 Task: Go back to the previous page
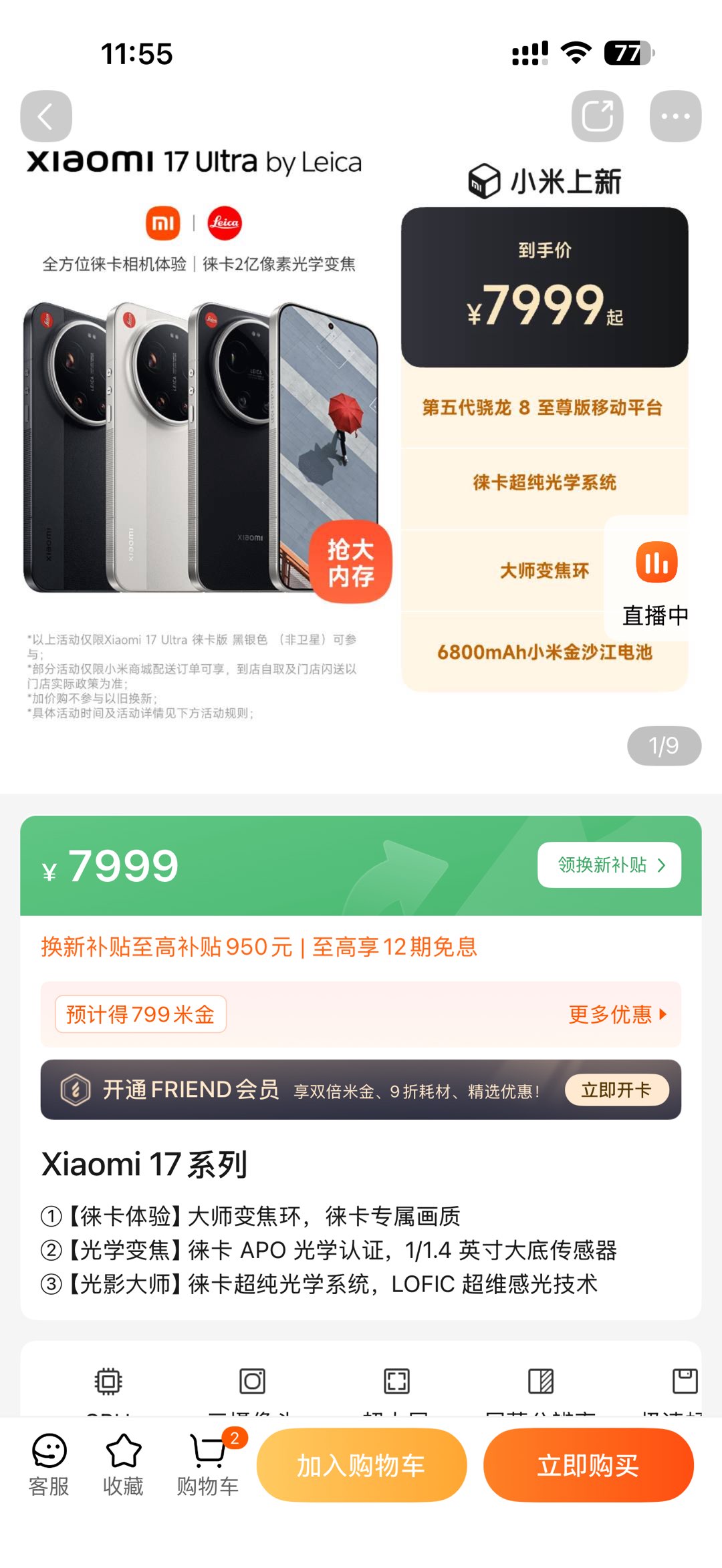pyautogui.click(x=45, y=117)
